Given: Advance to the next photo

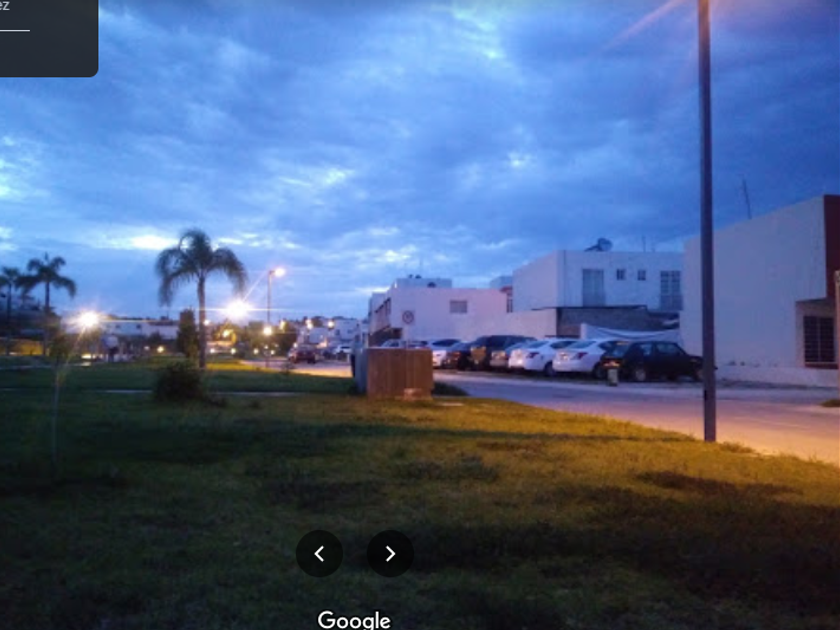Looking at the screenshot, I should (x=390, y=553).
